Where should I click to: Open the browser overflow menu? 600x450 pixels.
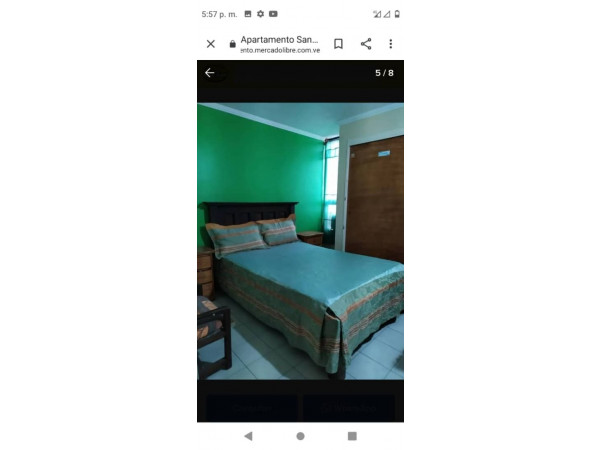tap(390, 44)
